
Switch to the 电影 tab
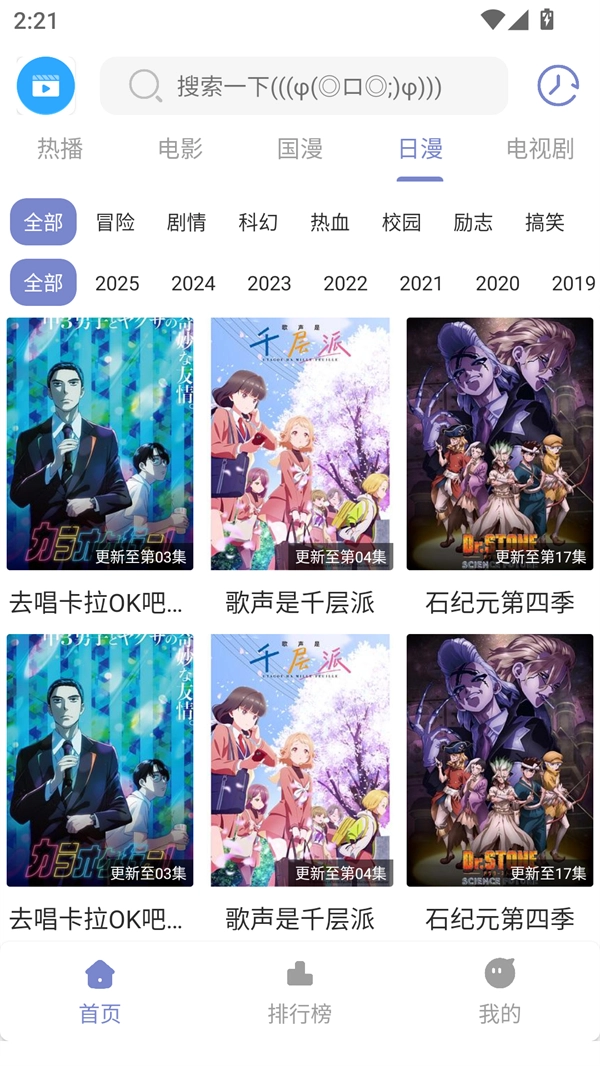pyautogui.click(x=180, y=149)
